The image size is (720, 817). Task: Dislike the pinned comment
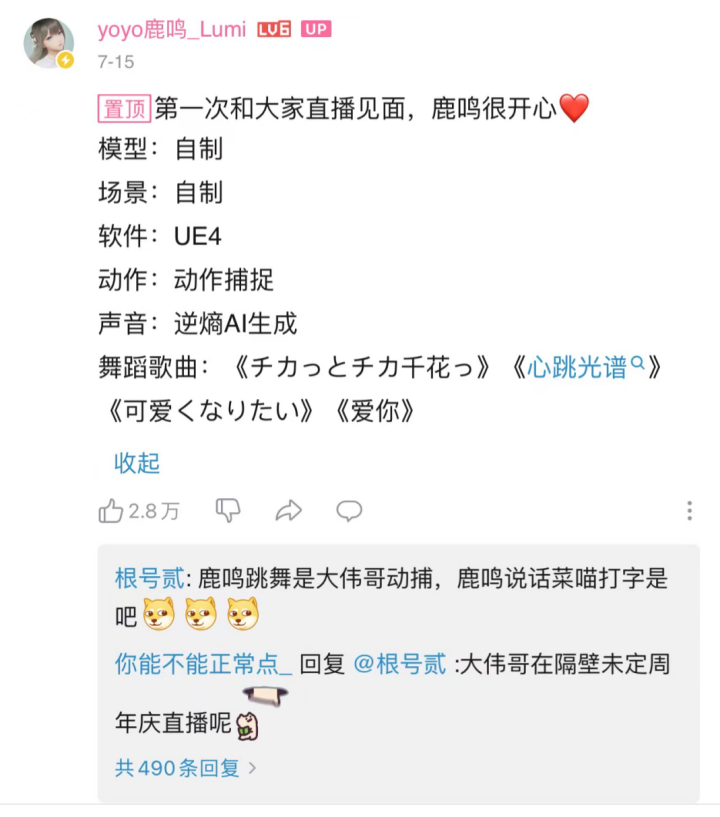[x=228, y=511]
